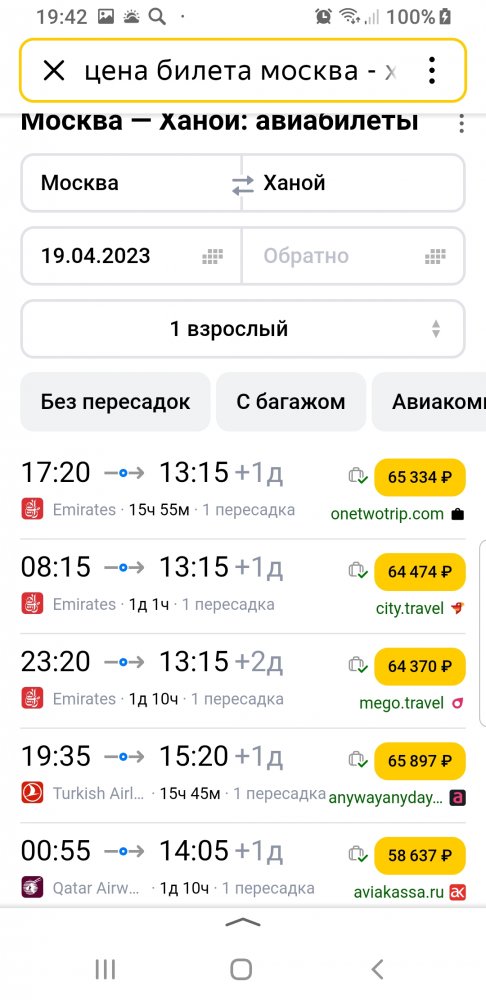Open the Авиакомпании filter chip
The height and width of the screenshot is (1000, 486).
coord(429,402)
